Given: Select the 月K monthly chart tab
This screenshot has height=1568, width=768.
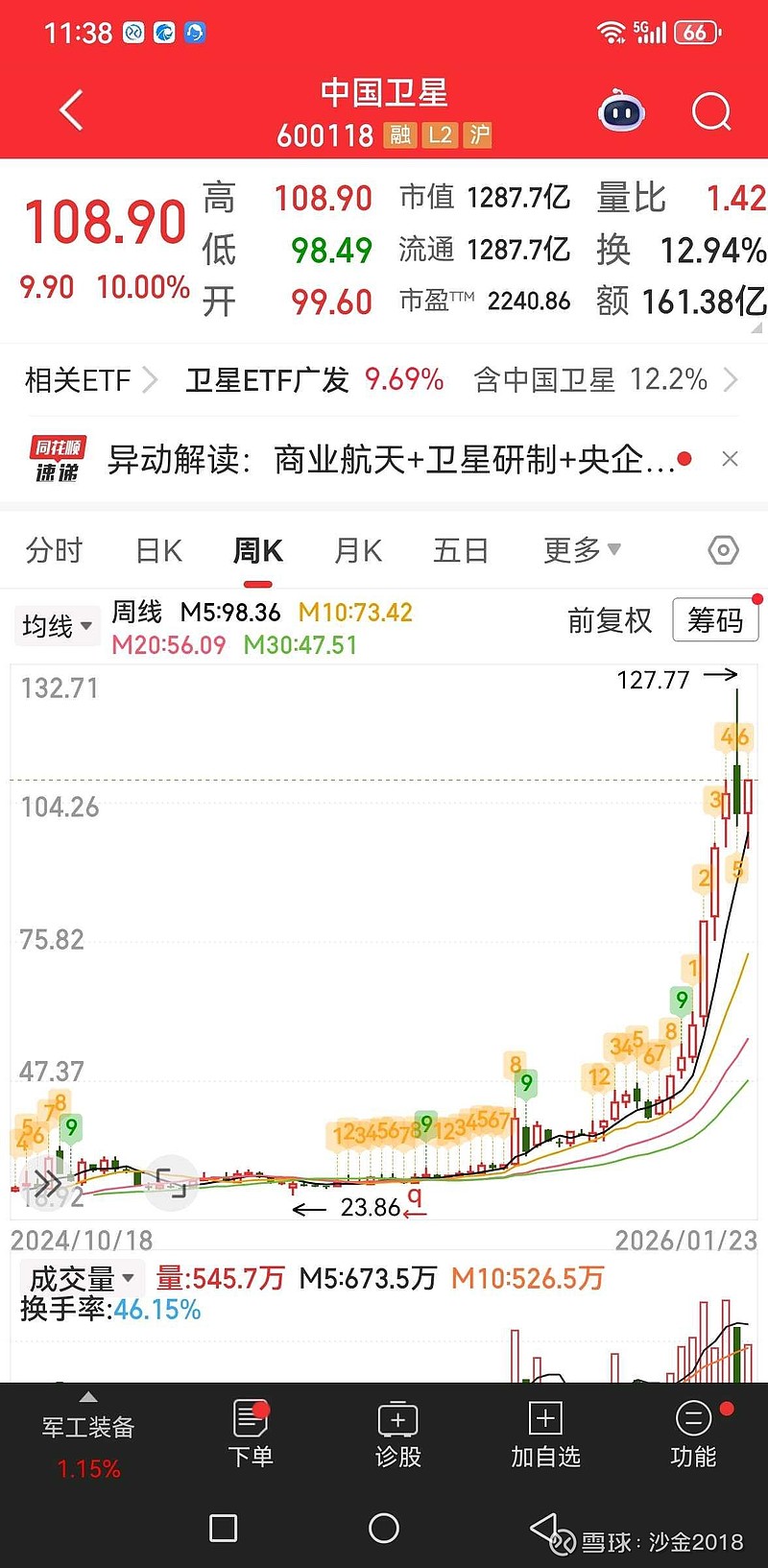Looking at the screenshot, I should (x=356, y=550).
